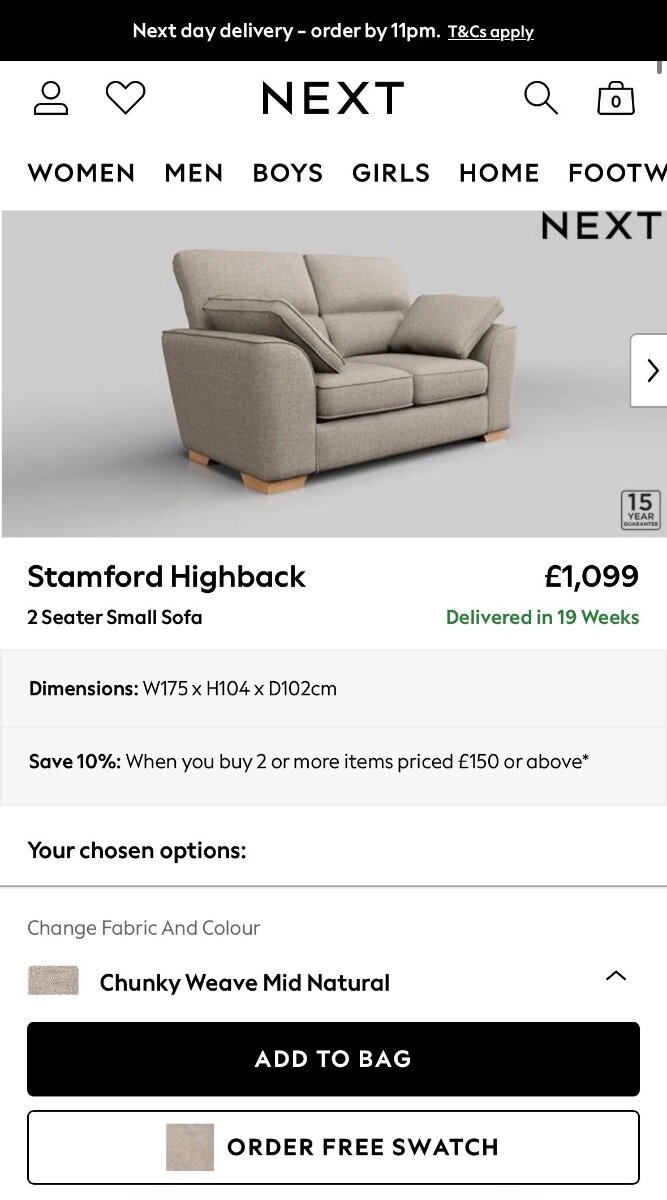
Task: Switch to the WOMEN category
Action: [81, 173]
